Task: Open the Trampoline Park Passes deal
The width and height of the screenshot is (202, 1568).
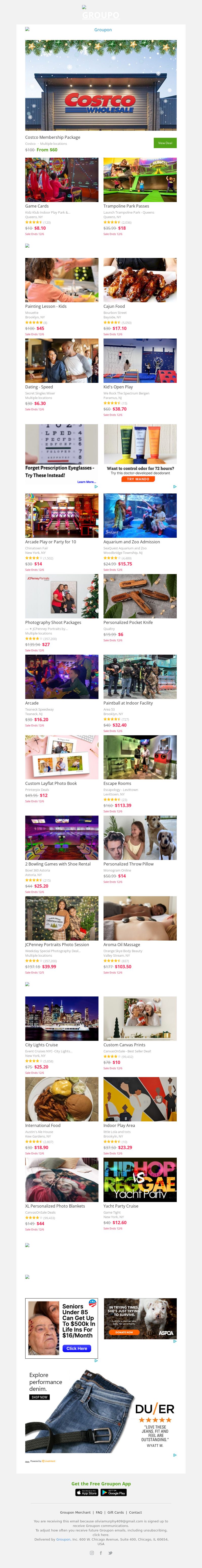Action: pyautogui.click(x=140, y=180)
